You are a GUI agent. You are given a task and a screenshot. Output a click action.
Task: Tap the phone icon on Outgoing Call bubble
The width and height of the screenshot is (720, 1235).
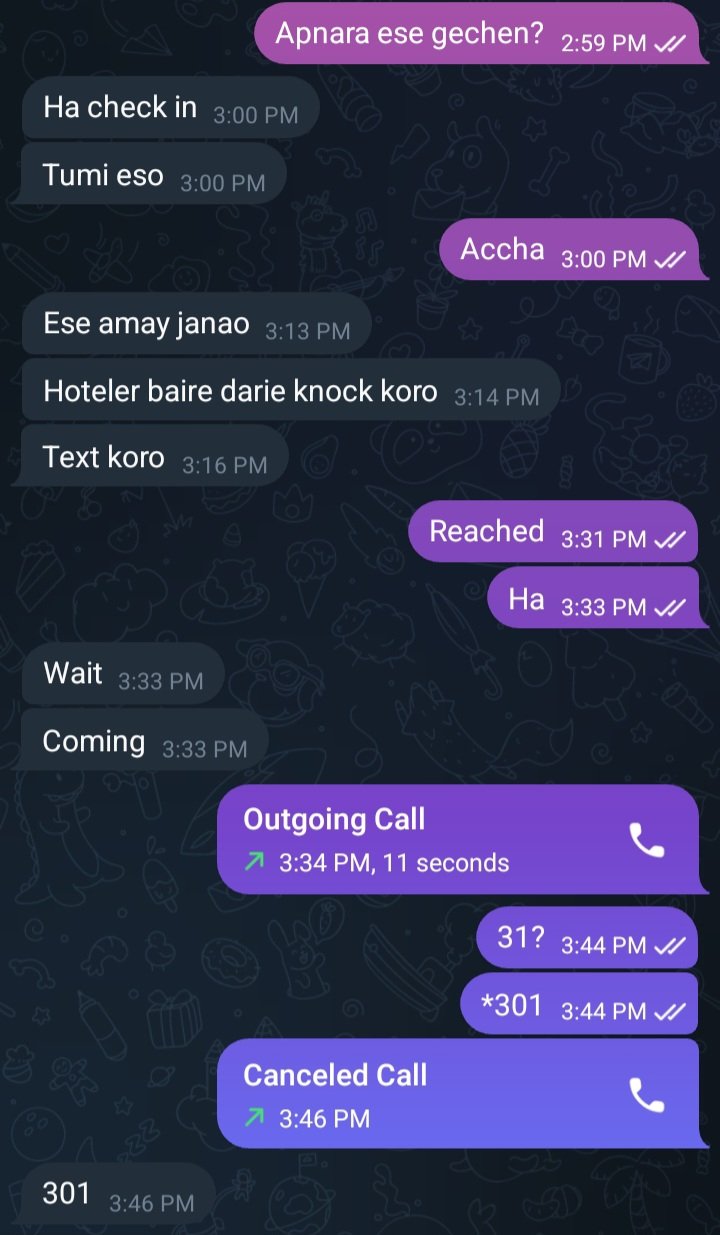(647, 841)
